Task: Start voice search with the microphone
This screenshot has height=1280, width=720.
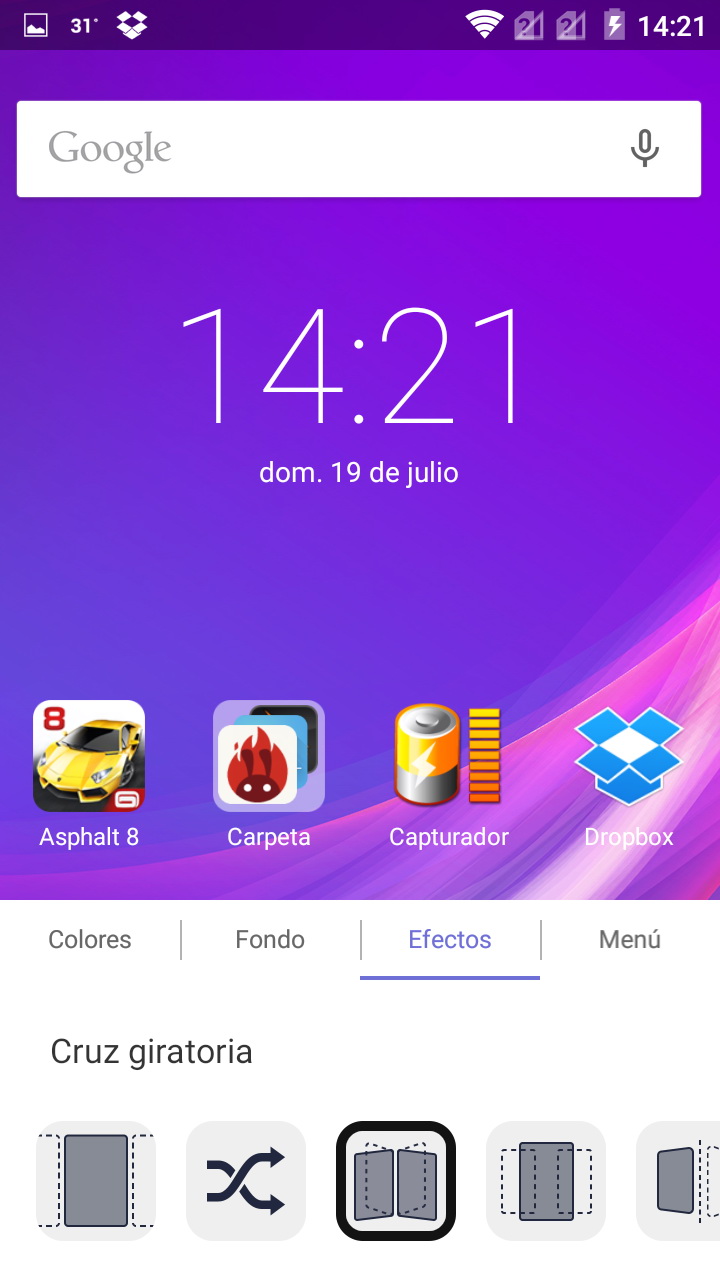Action: [645, 149]
